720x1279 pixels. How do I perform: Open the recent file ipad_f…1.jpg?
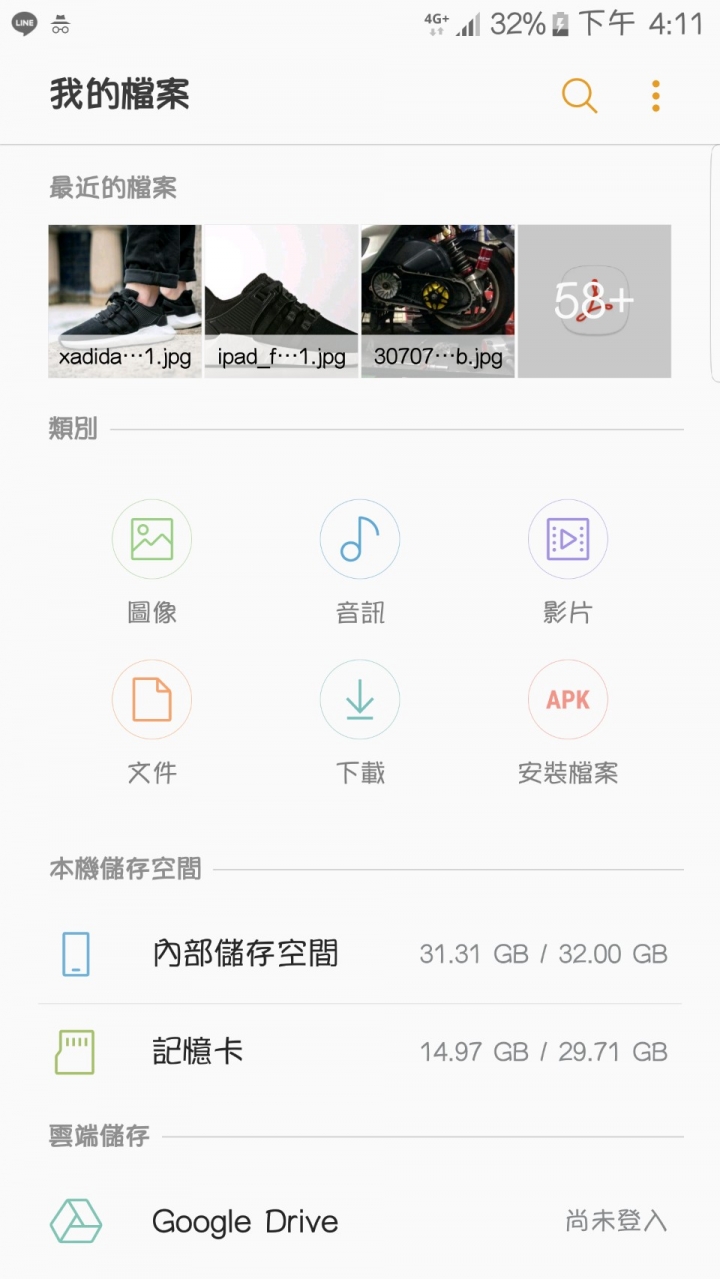(x=281, y=301)
